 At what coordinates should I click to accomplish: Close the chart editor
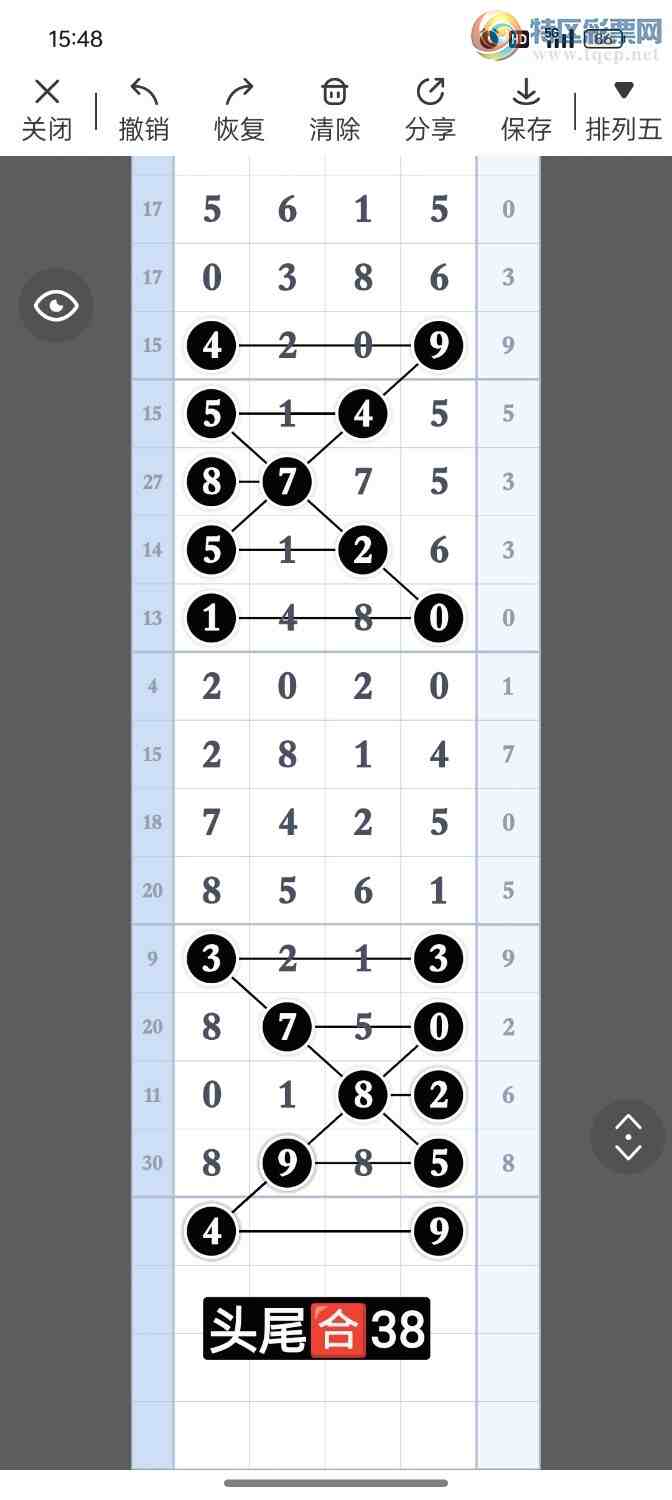47,110
